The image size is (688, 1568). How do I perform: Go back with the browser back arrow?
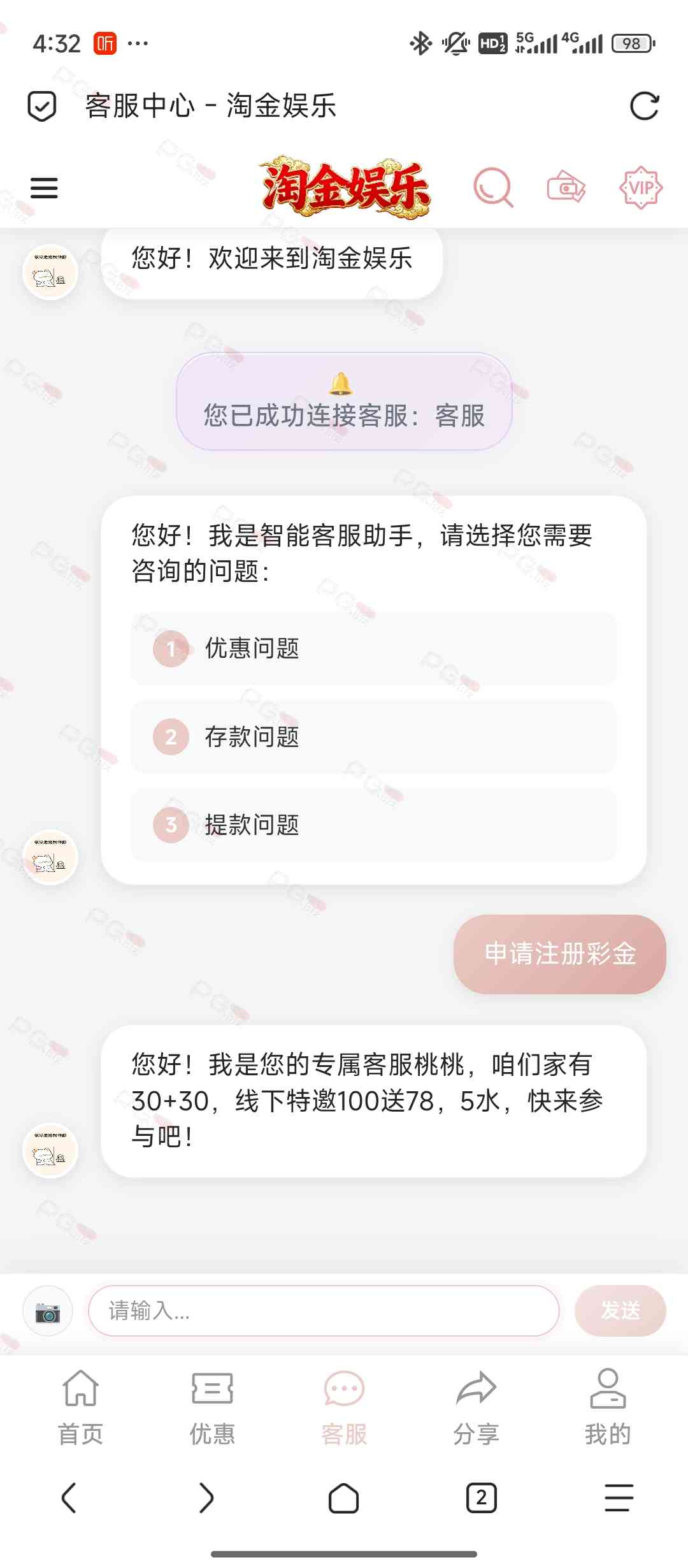click(69, 1497)
